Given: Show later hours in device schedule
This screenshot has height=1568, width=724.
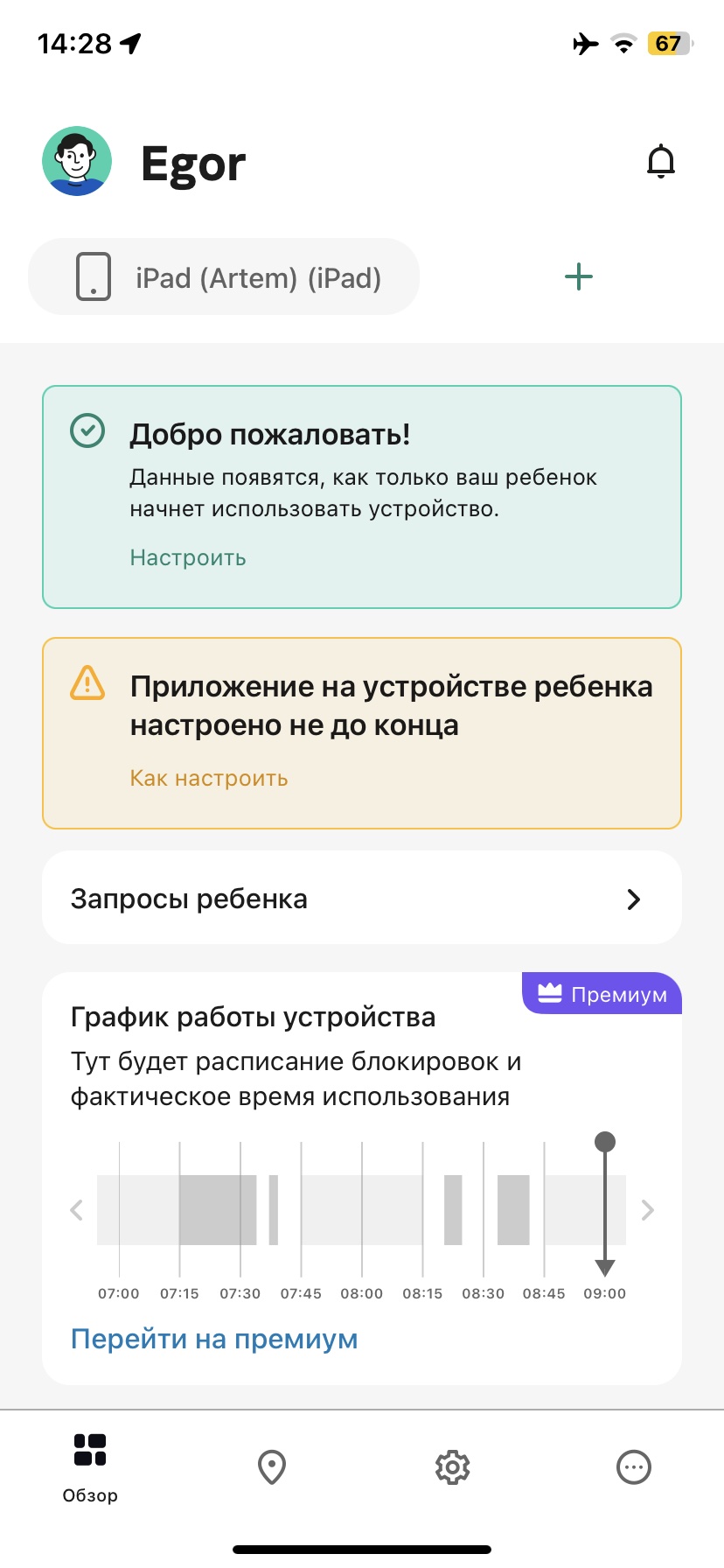Looking at the screenshot, I should (647, 1210).
